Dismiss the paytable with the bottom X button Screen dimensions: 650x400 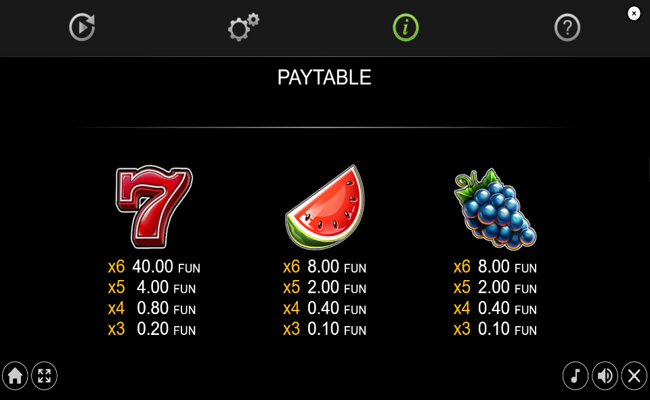(634, 376)
